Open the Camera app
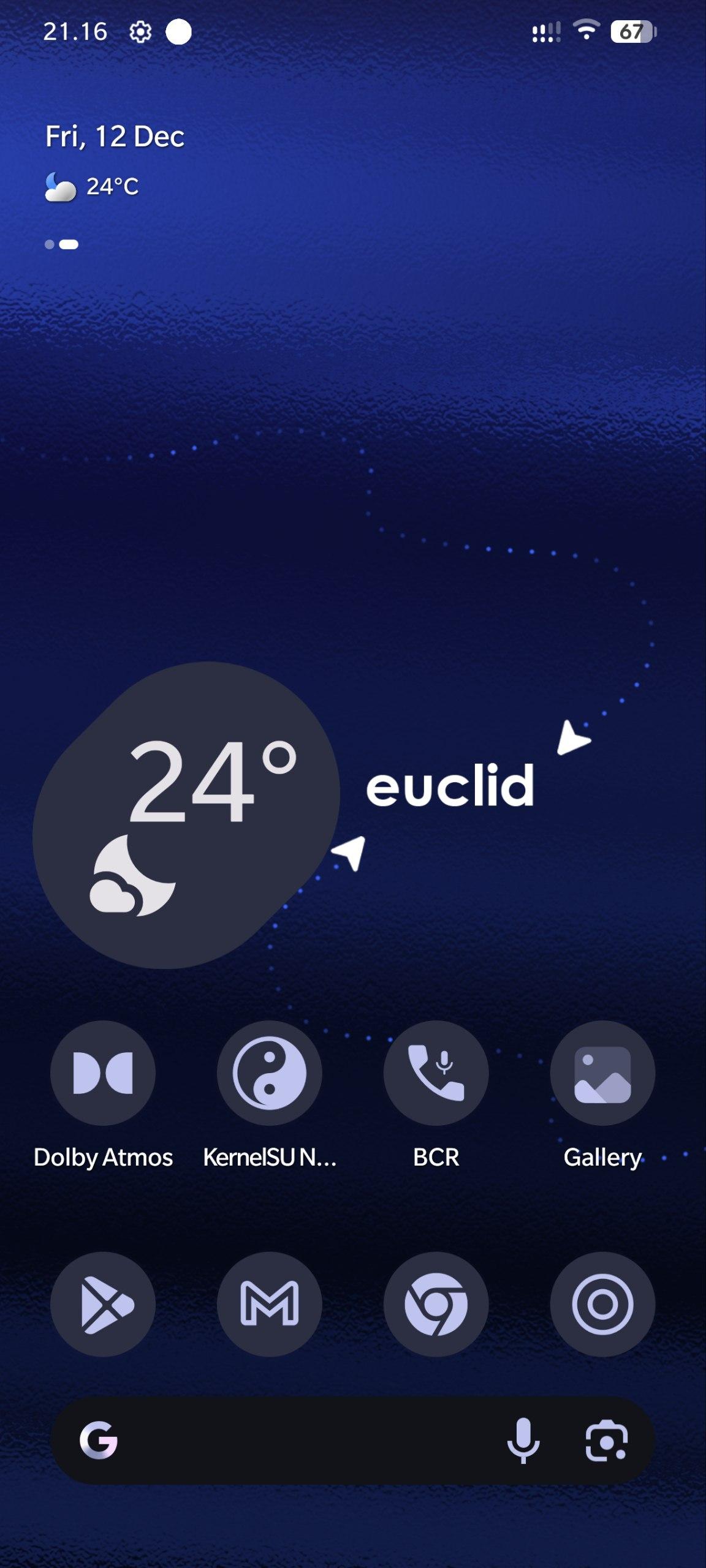Screen dimensions: 706x1568 [602, 1305]
